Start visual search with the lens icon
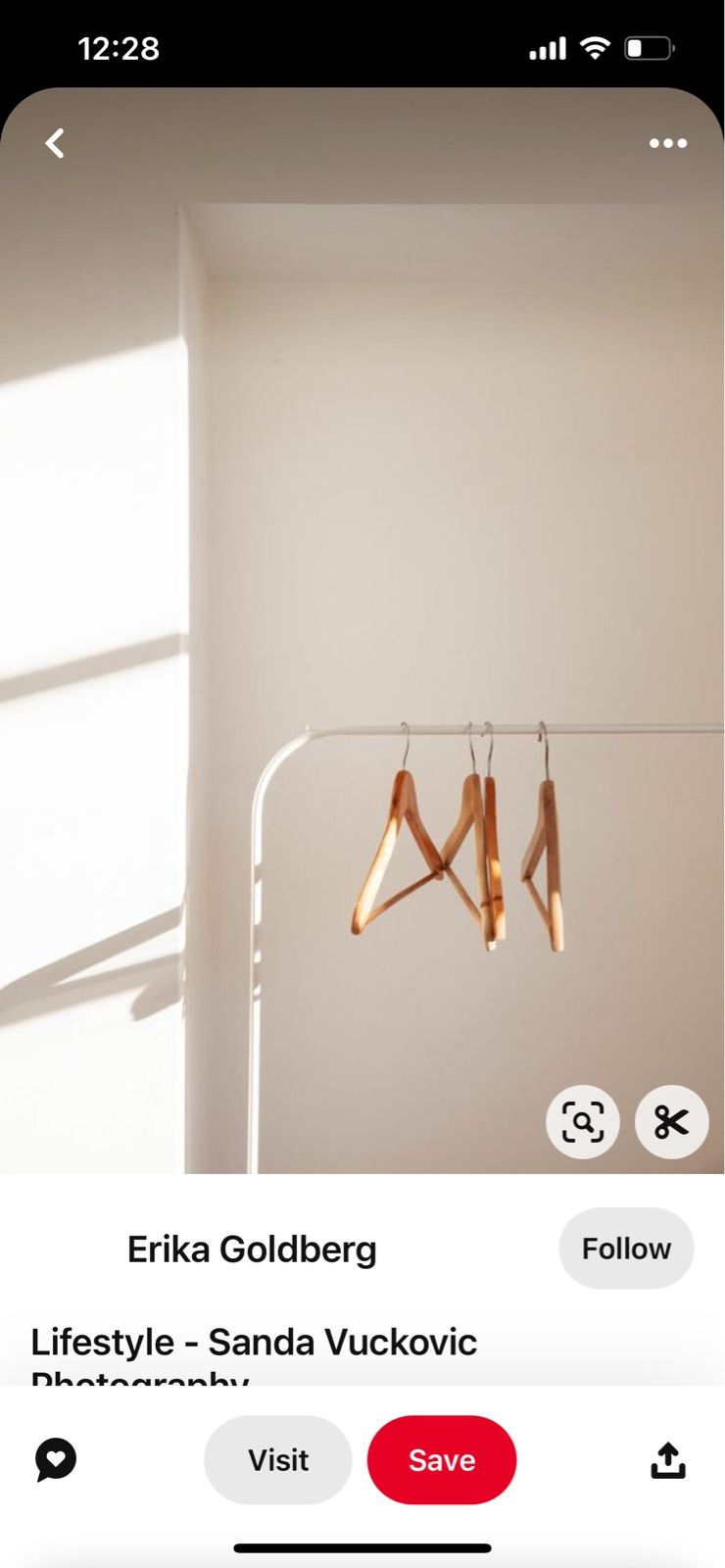This screenshot has height=1568, width=725. 583,1121
